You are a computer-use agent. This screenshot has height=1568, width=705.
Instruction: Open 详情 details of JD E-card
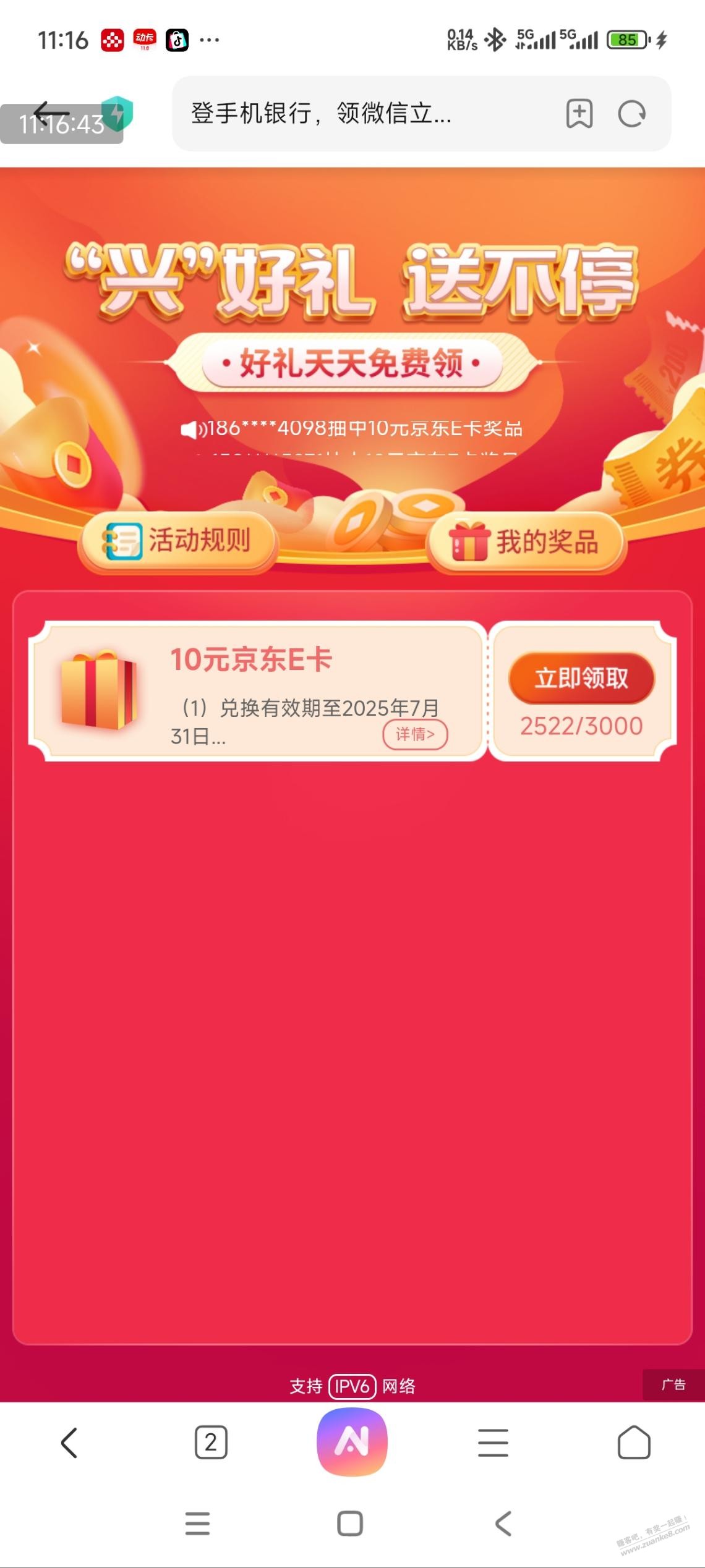point(415,734)
